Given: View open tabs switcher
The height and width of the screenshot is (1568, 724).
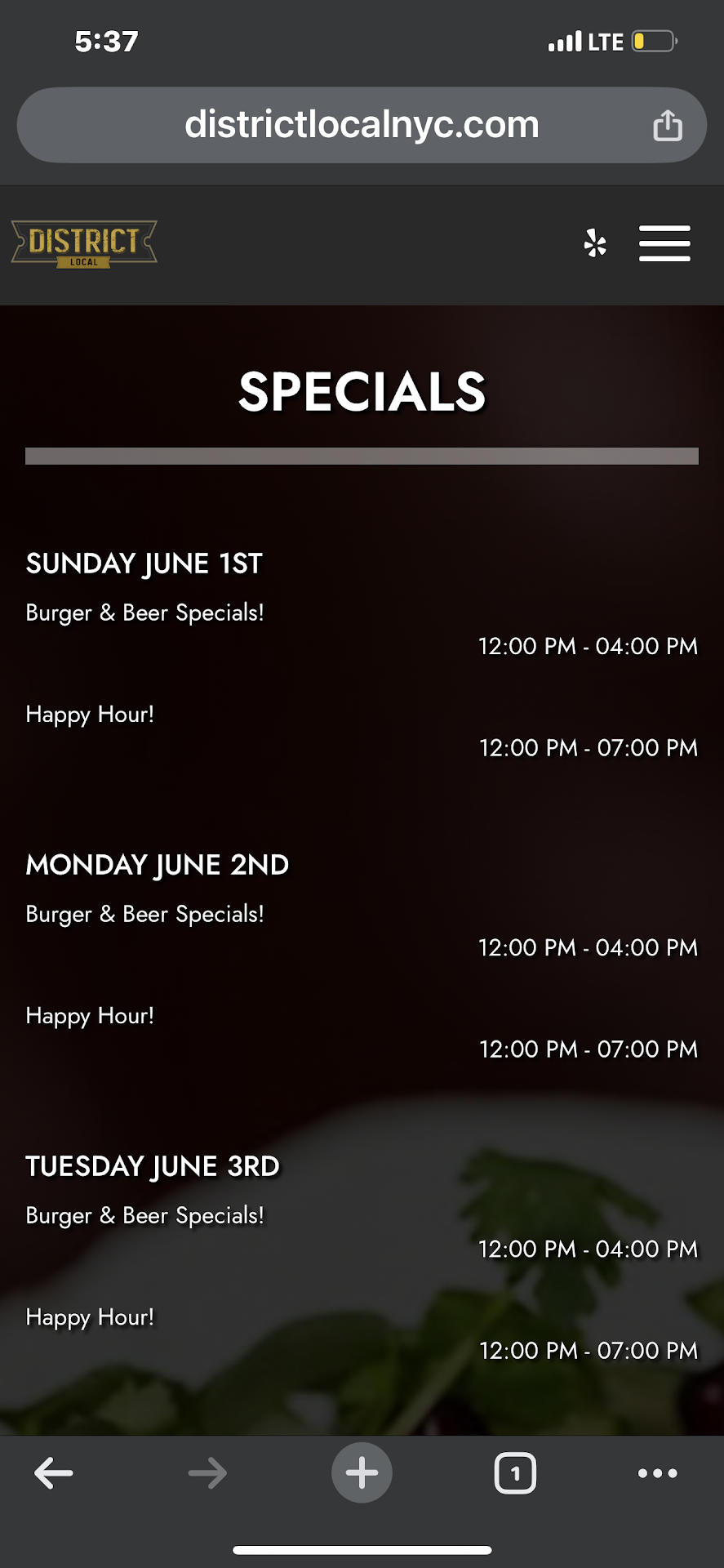Looking at the screenshot, I should point(515,1473).
